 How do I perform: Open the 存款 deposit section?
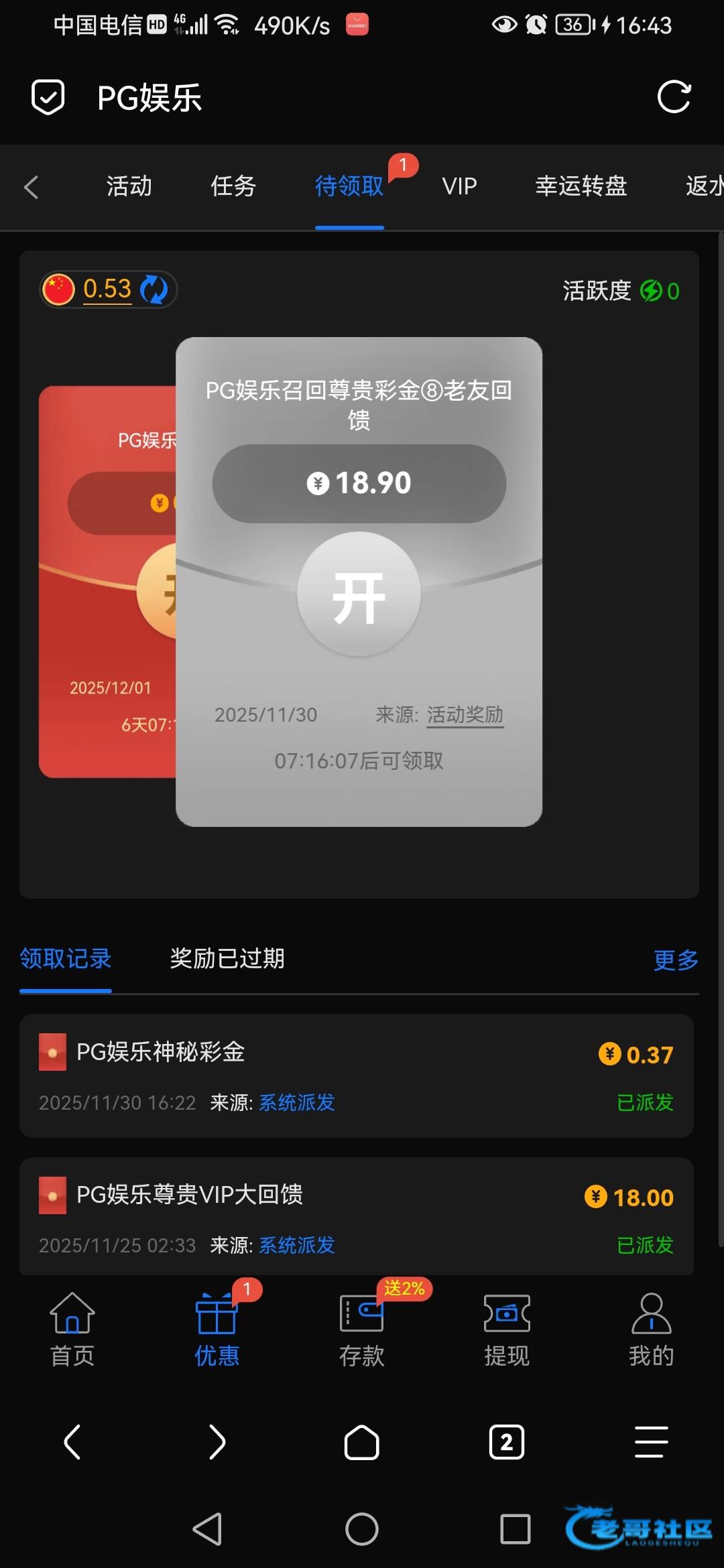(361, 1330)
